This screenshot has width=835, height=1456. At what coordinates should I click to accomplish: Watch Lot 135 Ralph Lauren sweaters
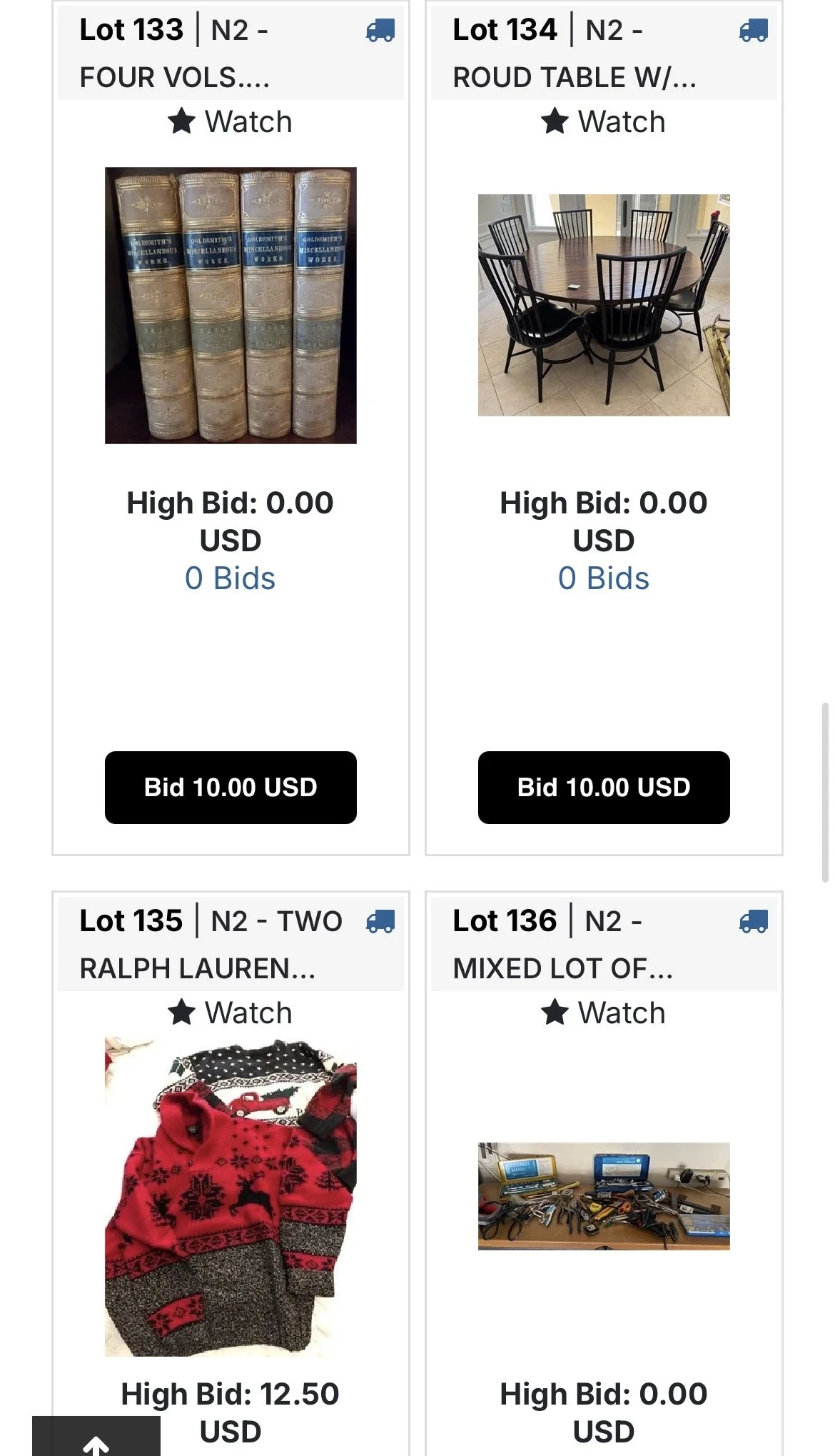coord(230,1013)
